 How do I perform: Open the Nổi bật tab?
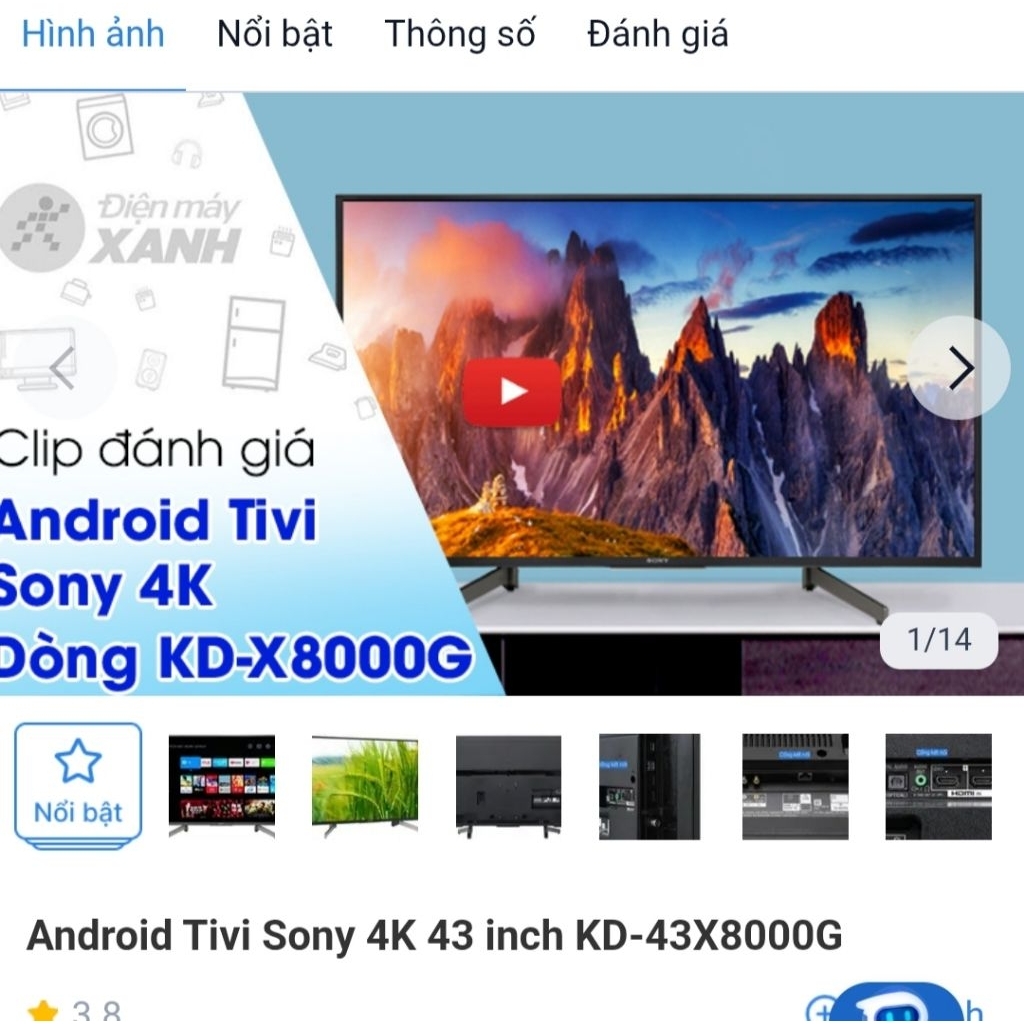point(274,36)
